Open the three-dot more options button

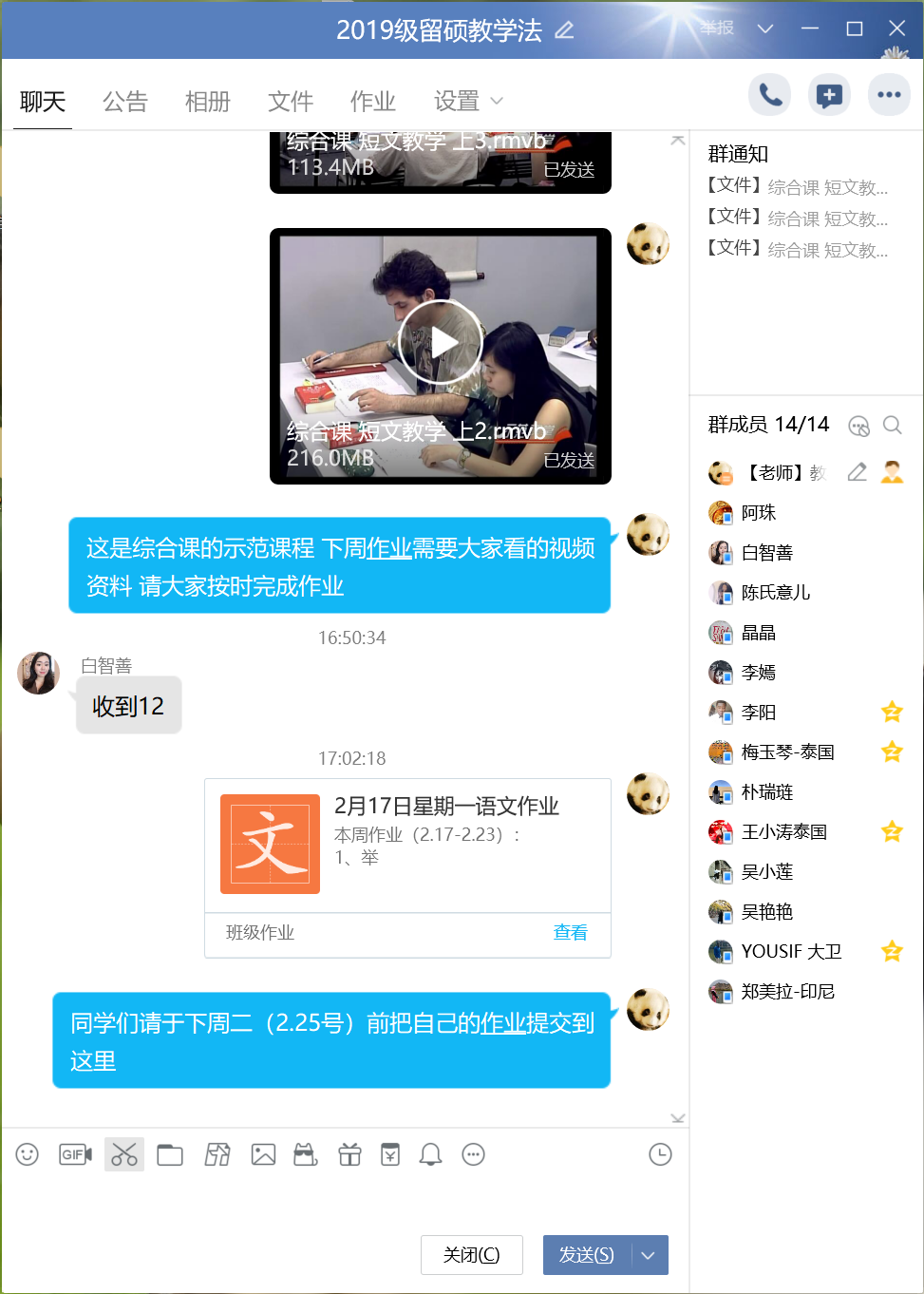[x=889, y=95]
